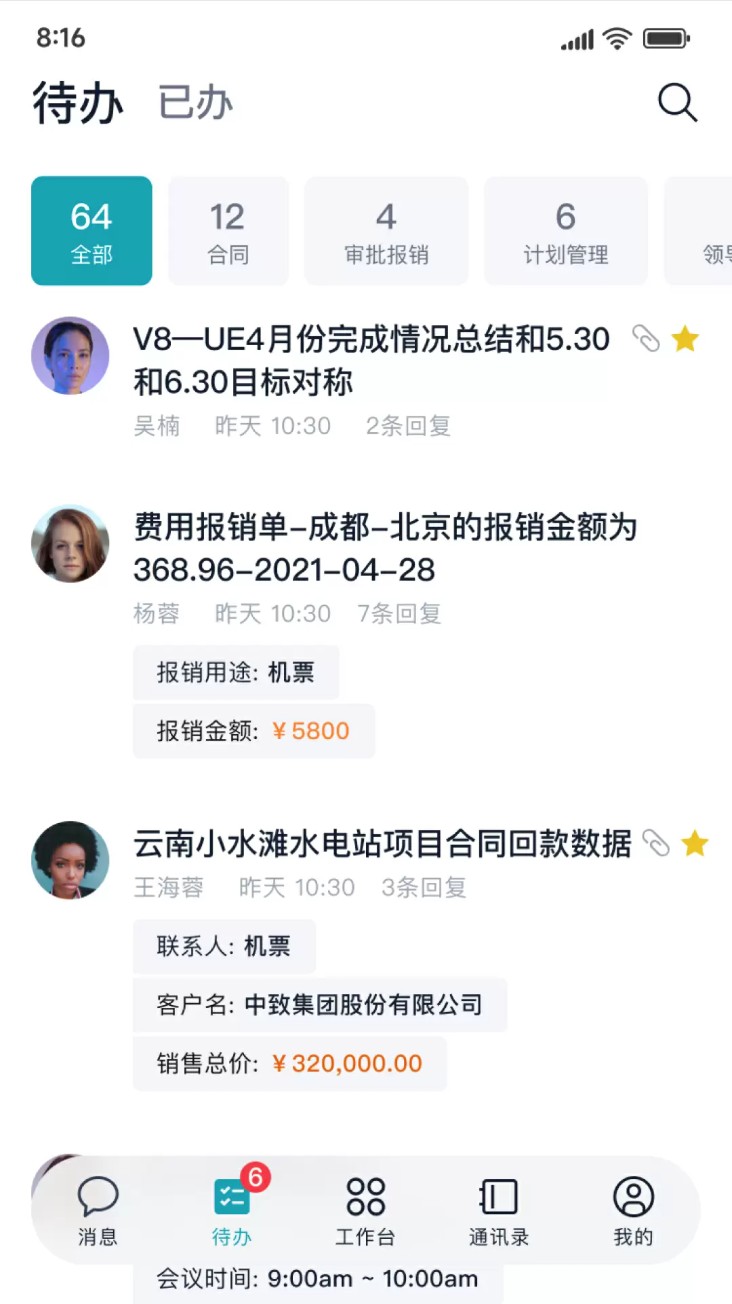
Task: Switch to the 已办 tab
Action: coord(193,102)
